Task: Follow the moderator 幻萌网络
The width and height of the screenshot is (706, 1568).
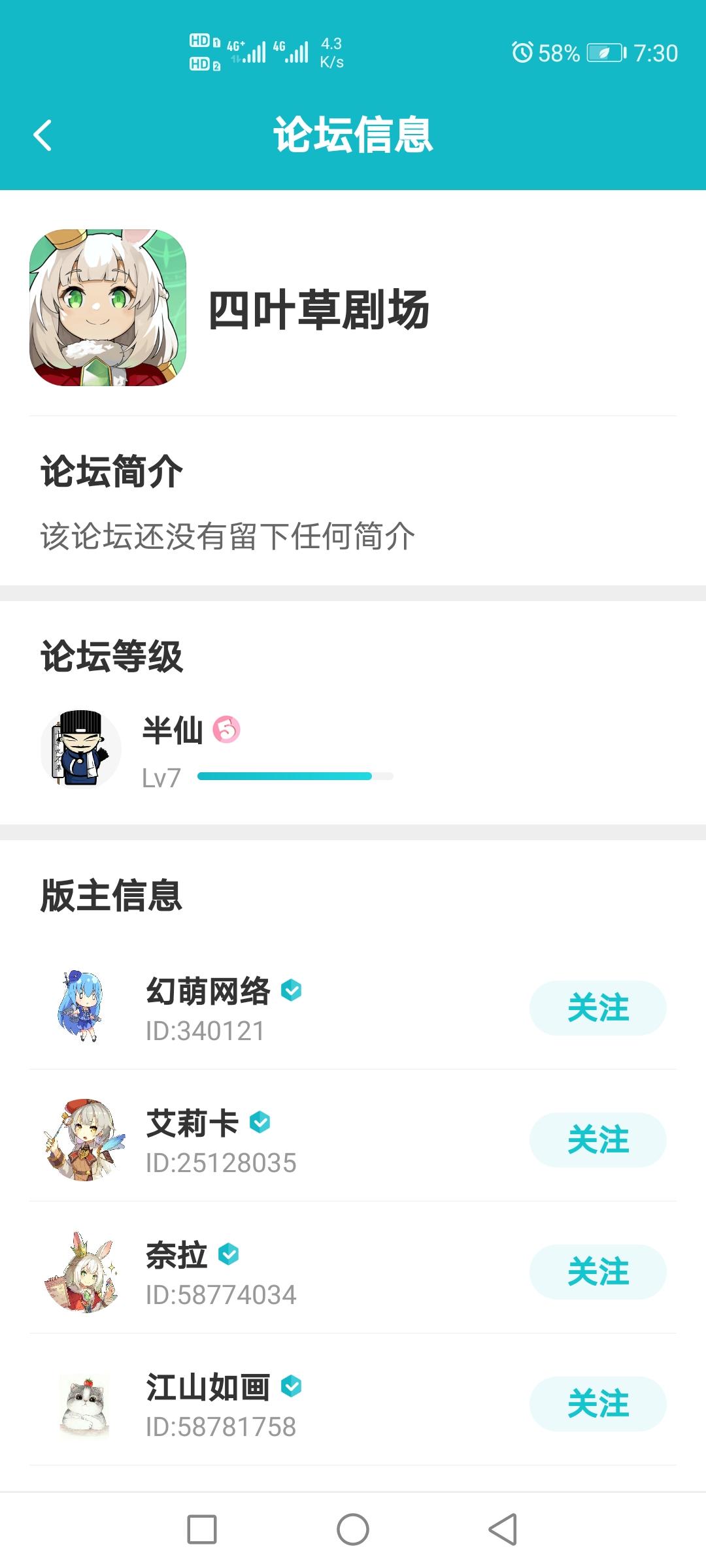Action: point(597,1008)
